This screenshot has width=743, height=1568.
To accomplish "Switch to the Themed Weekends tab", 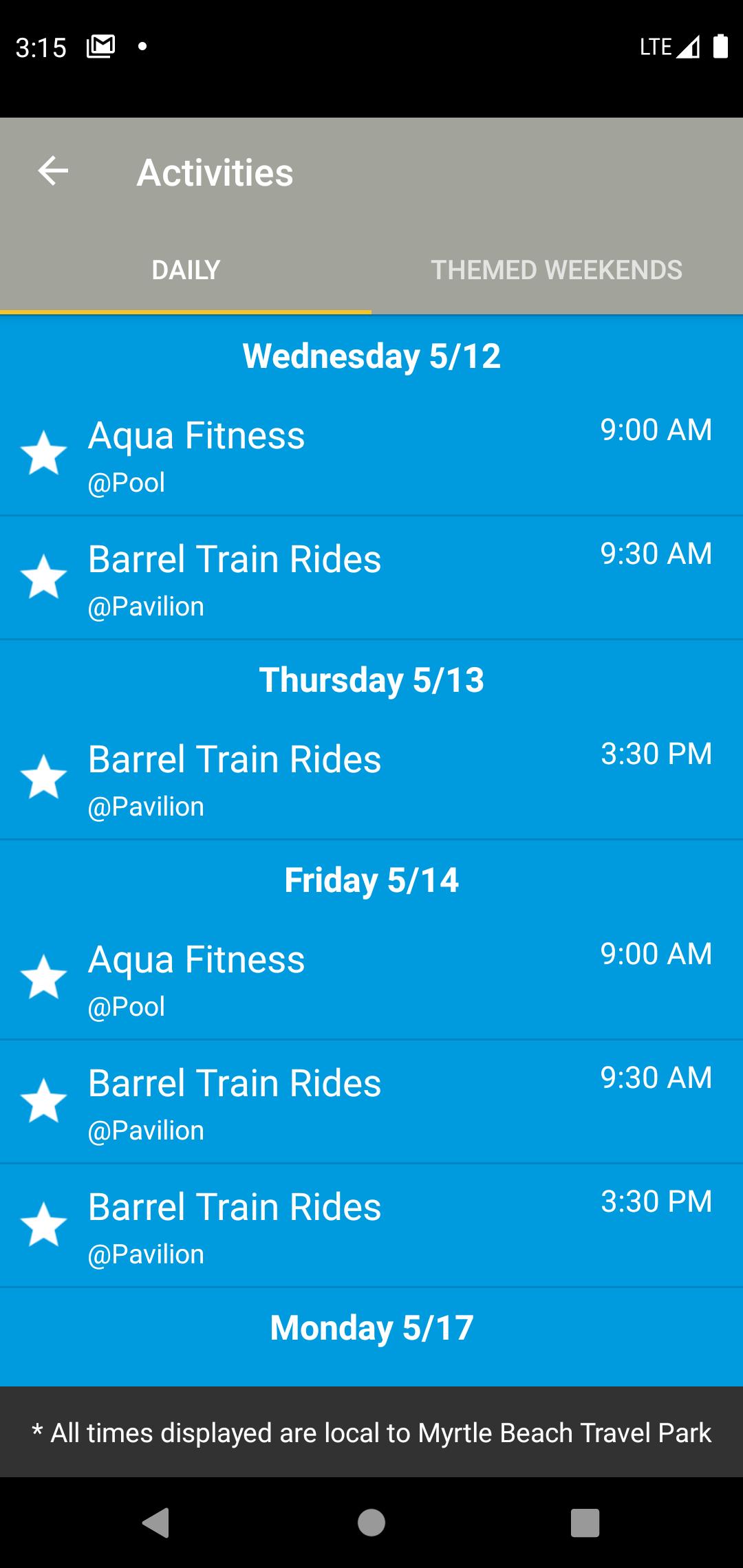I will click(x=557, y=270).
